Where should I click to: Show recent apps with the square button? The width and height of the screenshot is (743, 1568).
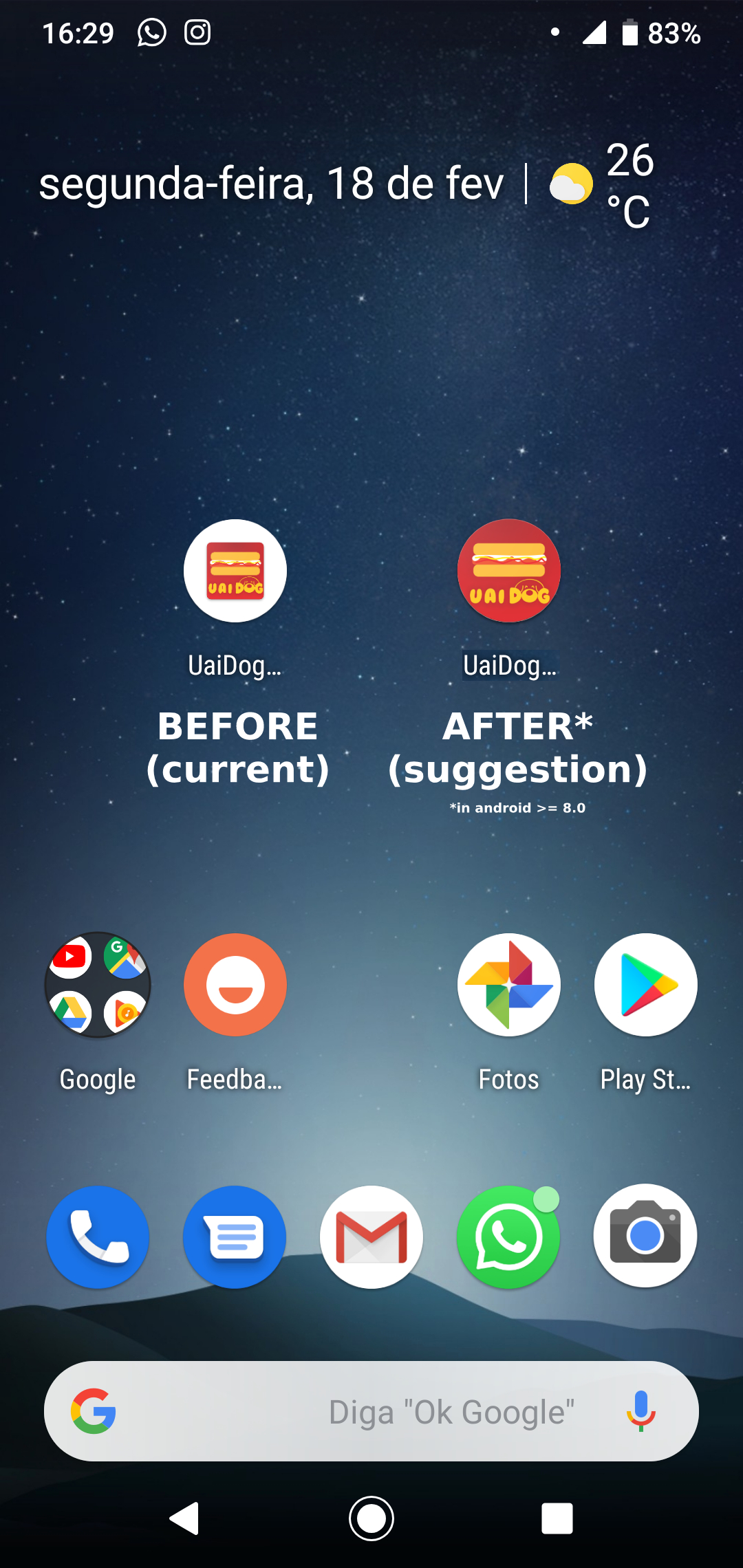[x=557, y=1518]
